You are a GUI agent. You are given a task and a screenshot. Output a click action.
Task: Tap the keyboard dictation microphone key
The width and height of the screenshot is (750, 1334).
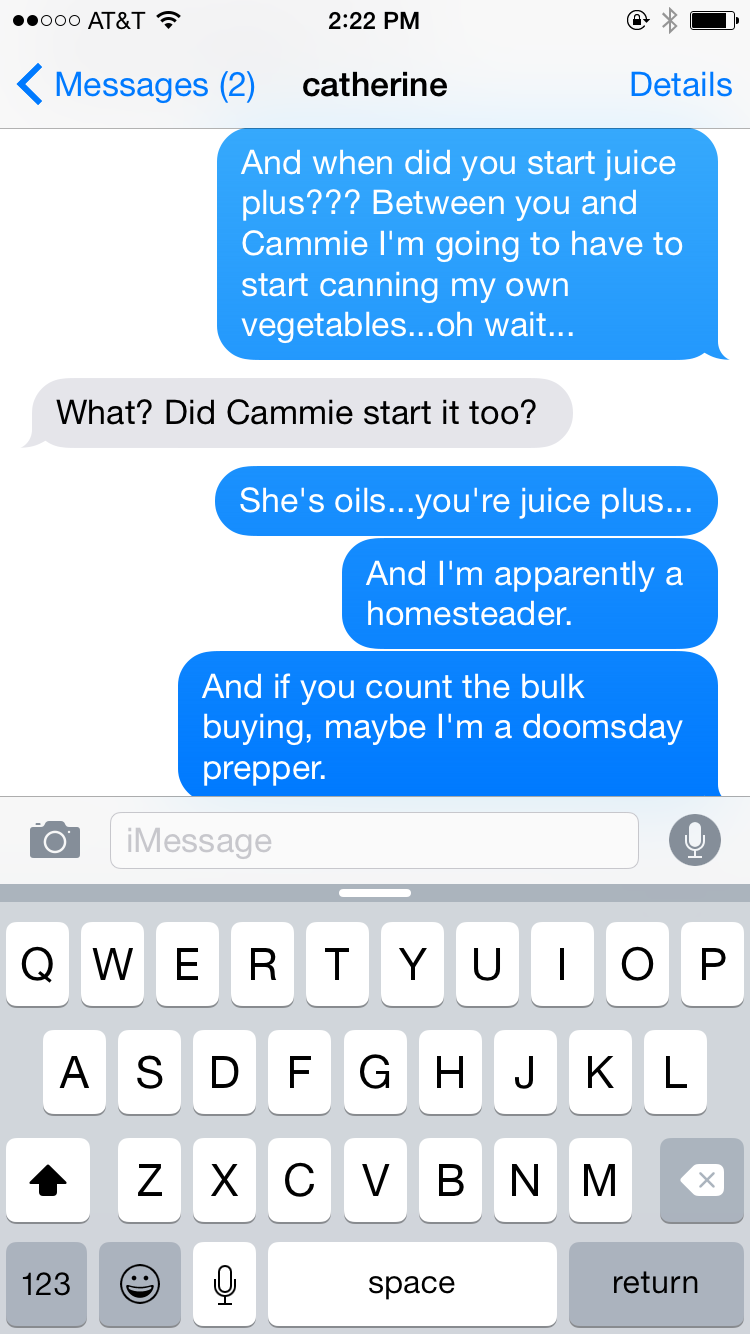click(x=225, y=1283)
